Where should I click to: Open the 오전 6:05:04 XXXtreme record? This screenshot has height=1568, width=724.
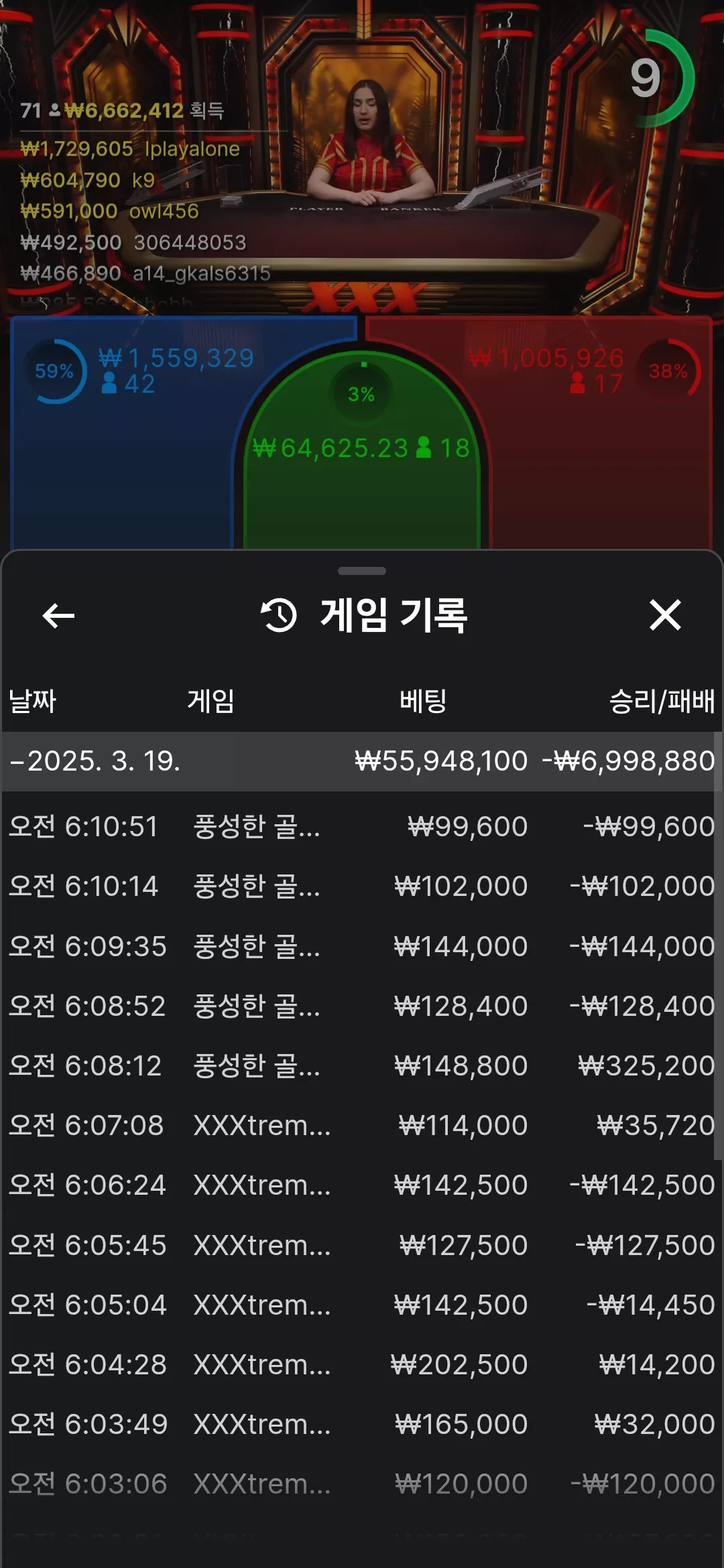click(x=362, y=1305)
